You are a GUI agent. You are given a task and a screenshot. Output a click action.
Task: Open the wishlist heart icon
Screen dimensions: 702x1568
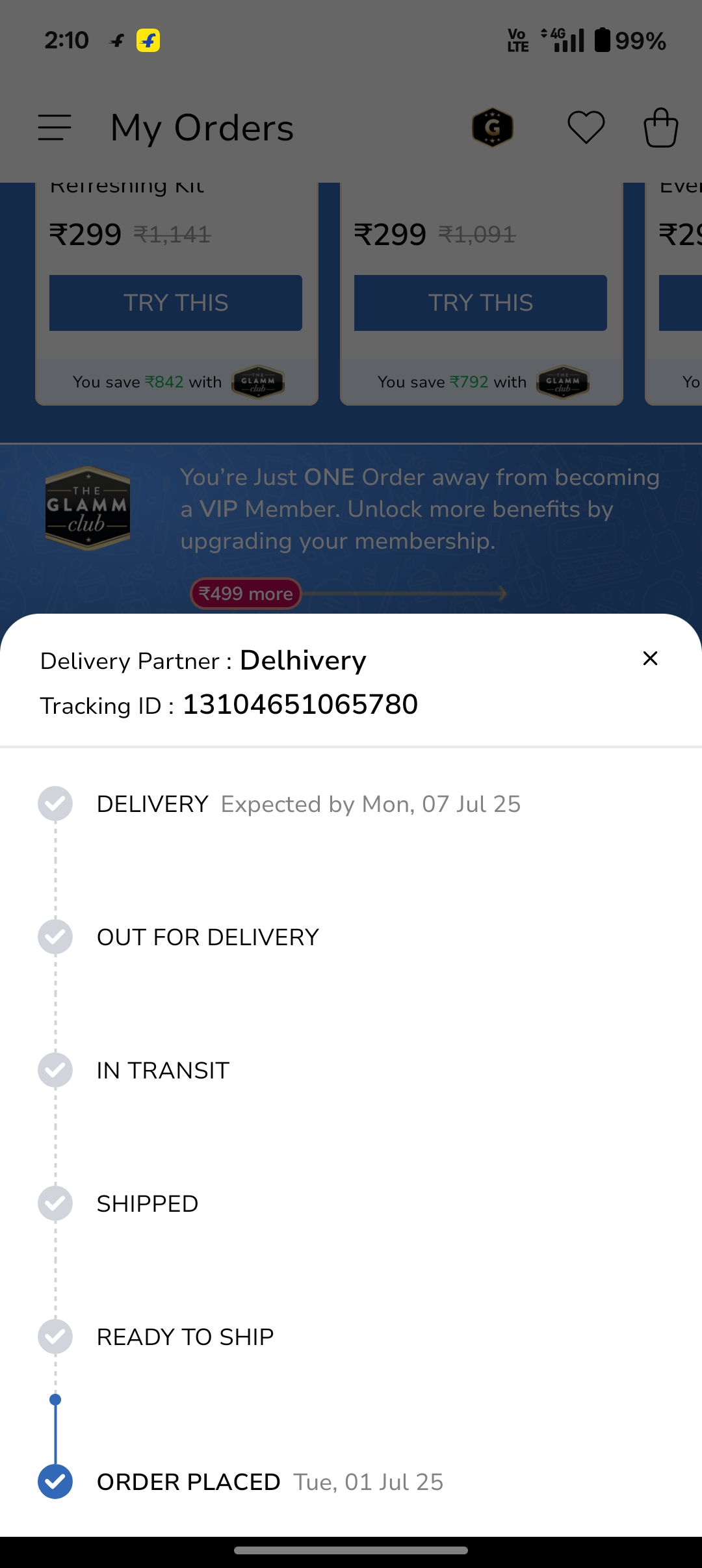pyautogui.click(x=586, y=127)
